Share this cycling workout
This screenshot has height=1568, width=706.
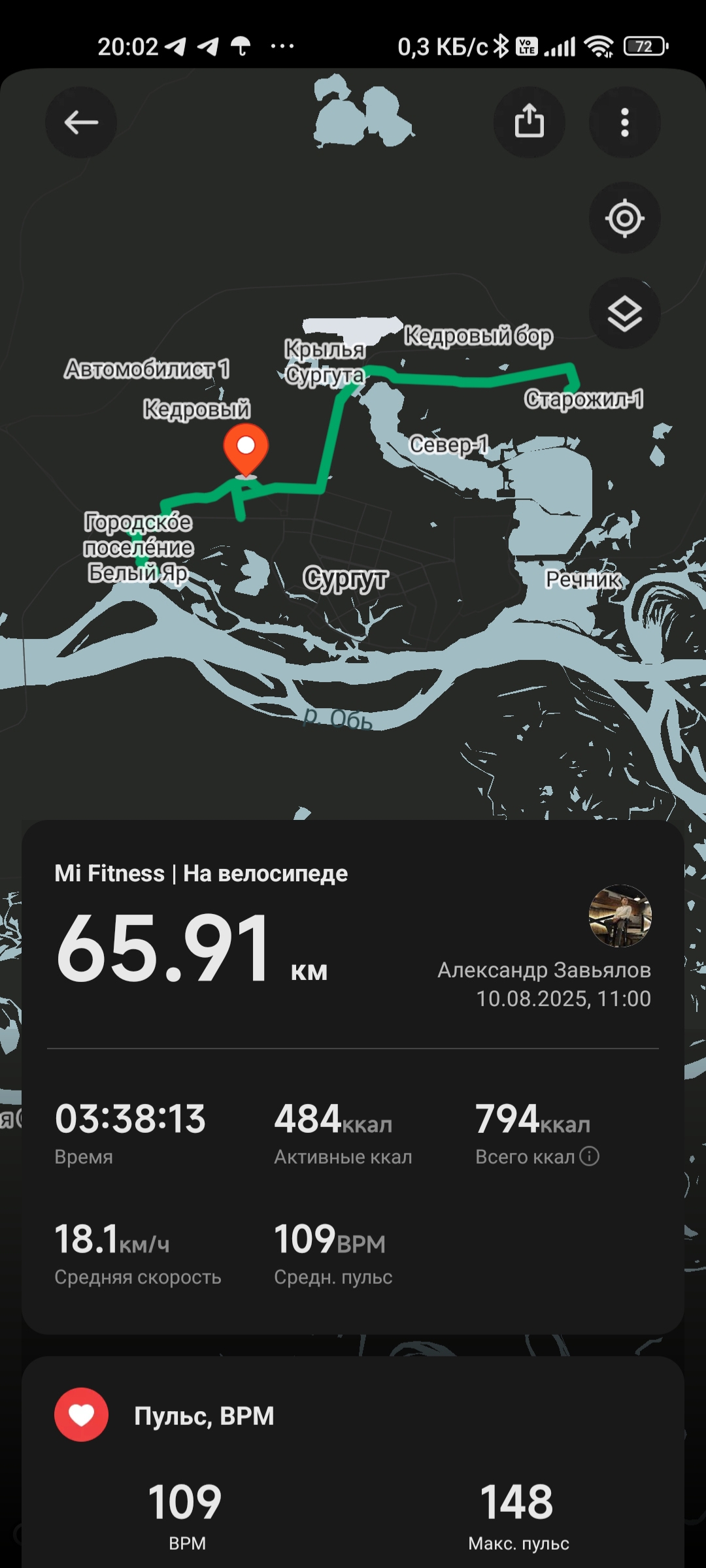[x=529, y=122]
